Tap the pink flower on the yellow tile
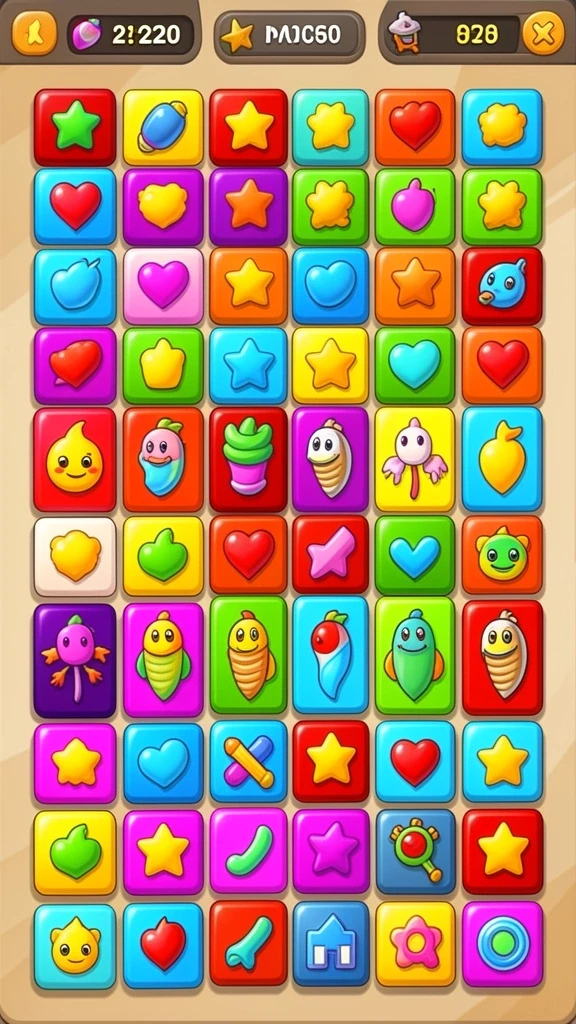 tap(415, 944)
